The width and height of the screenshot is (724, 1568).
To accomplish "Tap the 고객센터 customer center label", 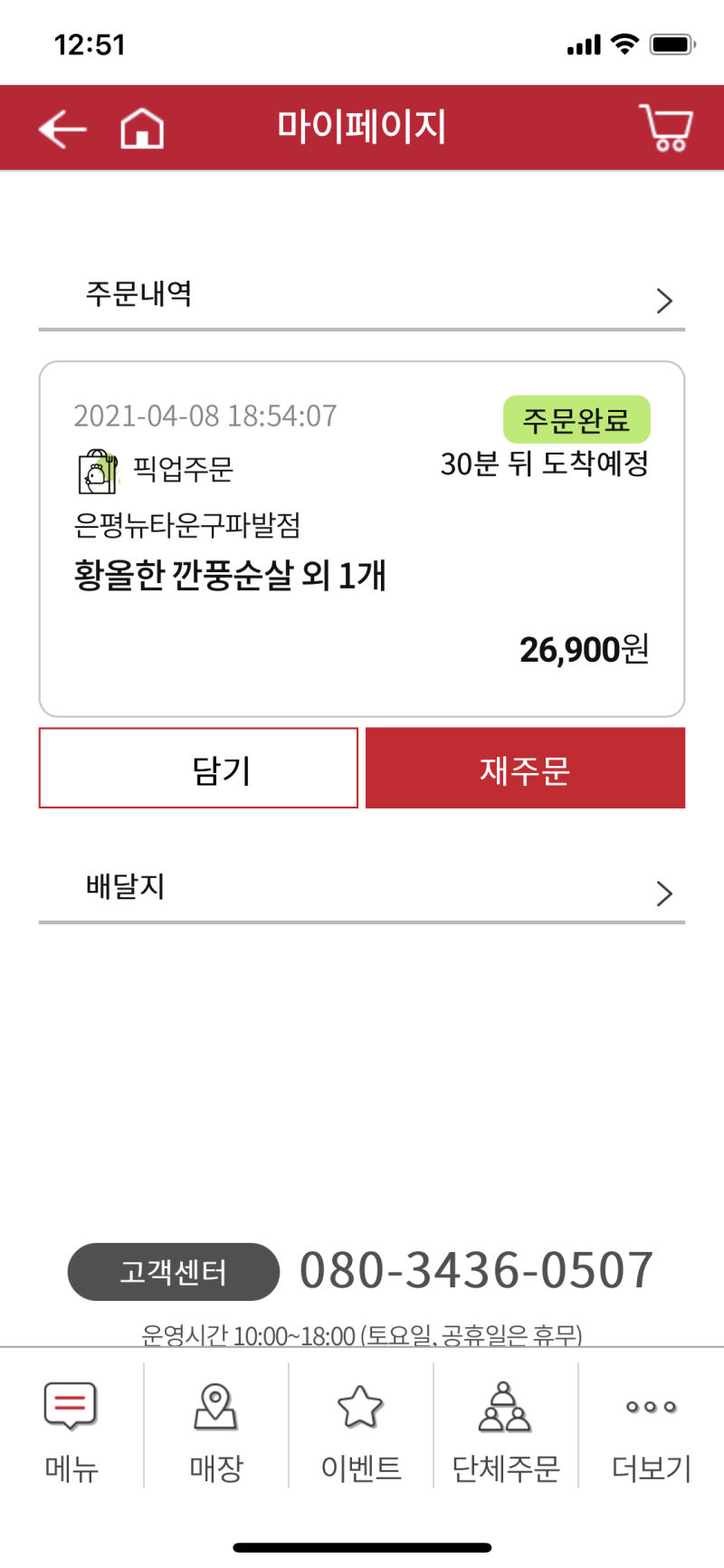I will (173, 1272).
